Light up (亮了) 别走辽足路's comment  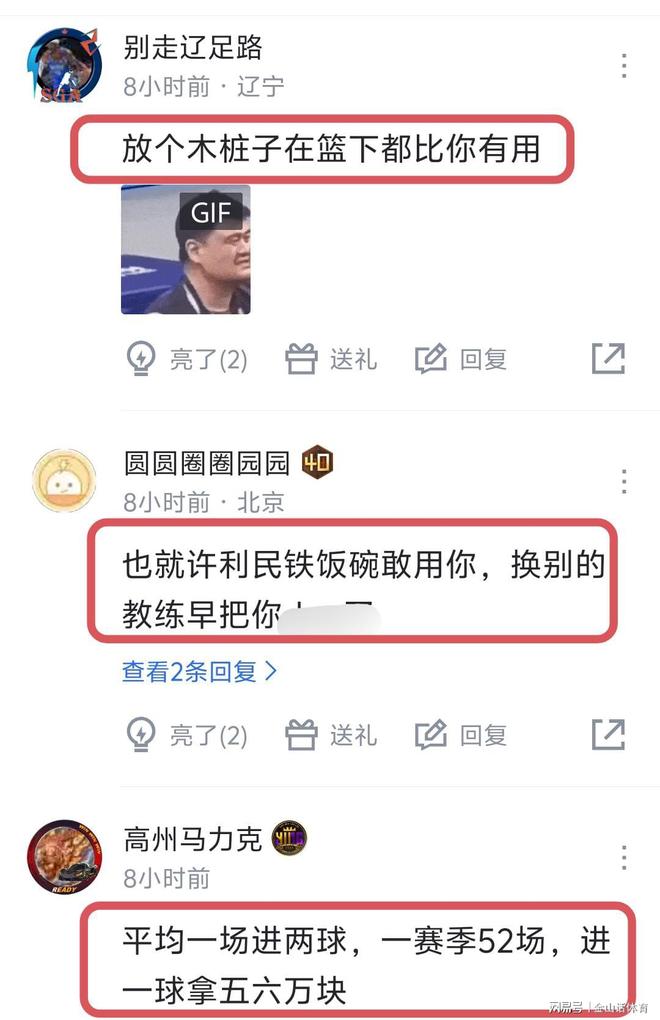pyautogui.click(x=187, y=359)
